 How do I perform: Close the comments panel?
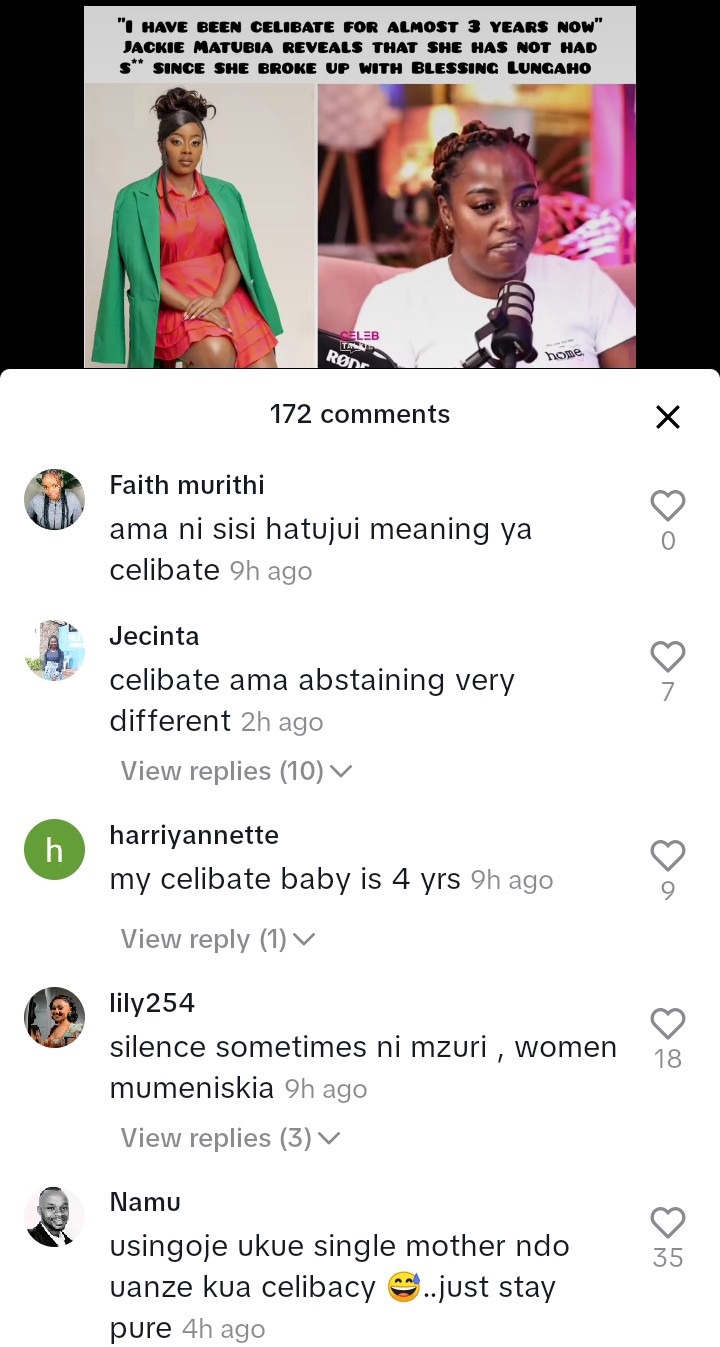[667, 417]
